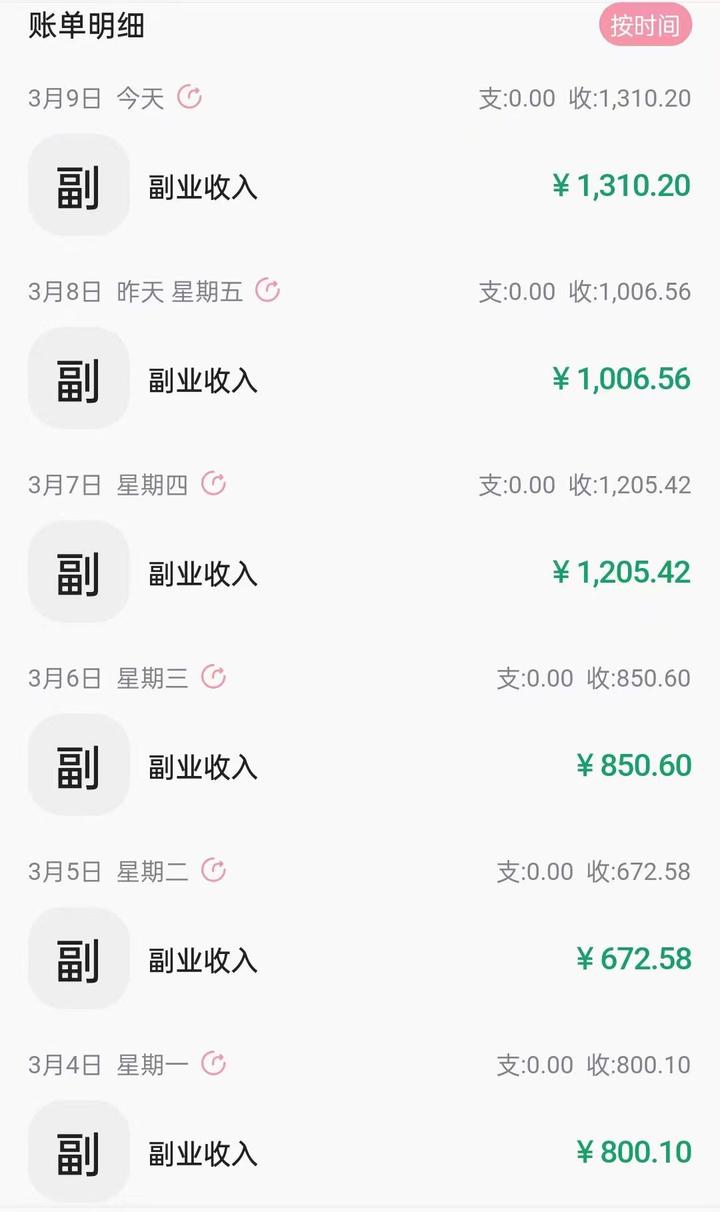
Task: Tap the circular arrow icon beside 3月7日 星期四
Action: pyautogui.click(x=213, y=484)
